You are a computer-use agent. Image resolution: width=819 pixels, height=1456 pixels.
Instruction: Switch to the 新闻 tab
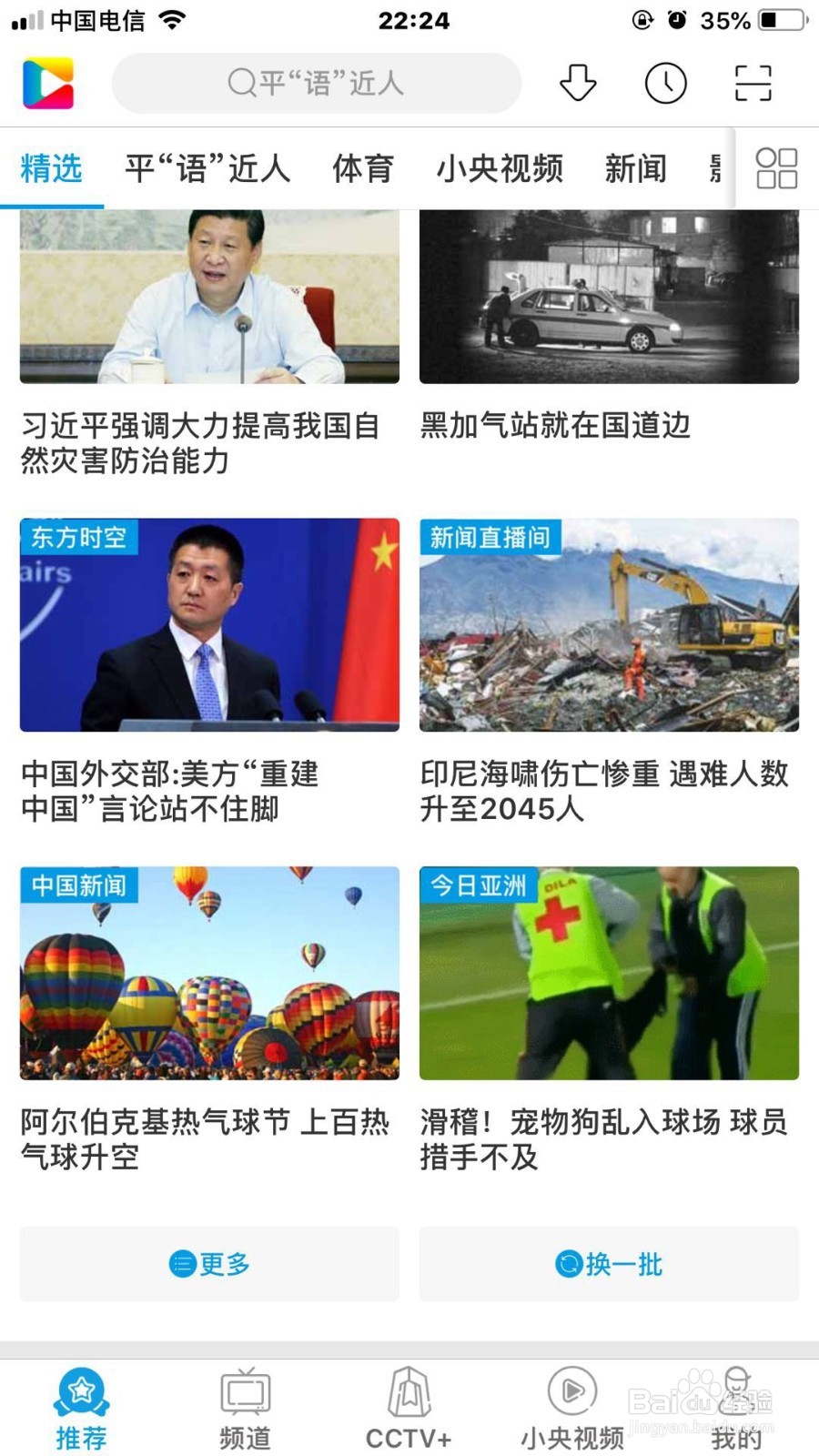pos(635,169)
